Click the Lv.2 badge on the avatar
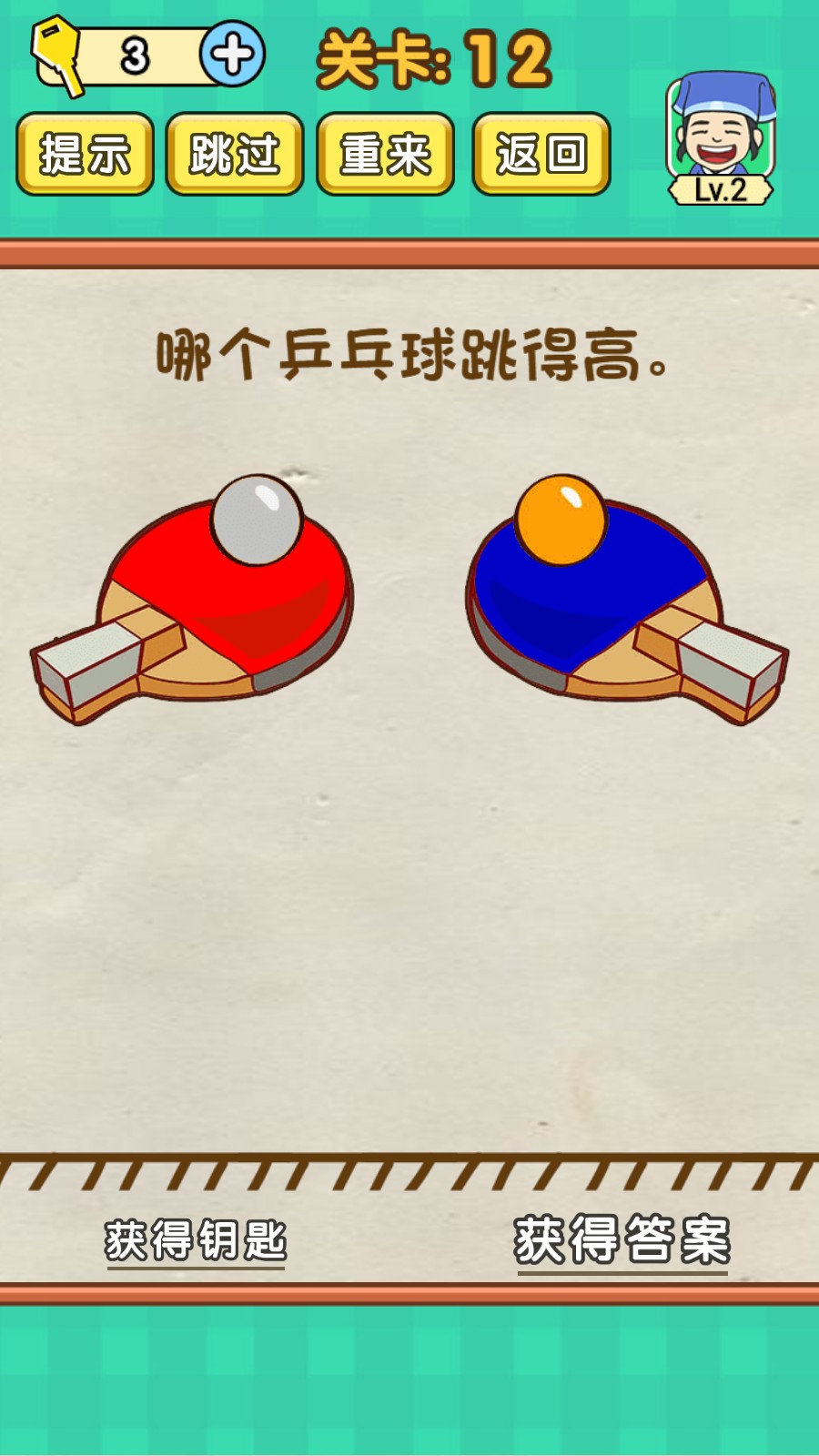The width and height of the screenshot is (819, 1456). 719,189
